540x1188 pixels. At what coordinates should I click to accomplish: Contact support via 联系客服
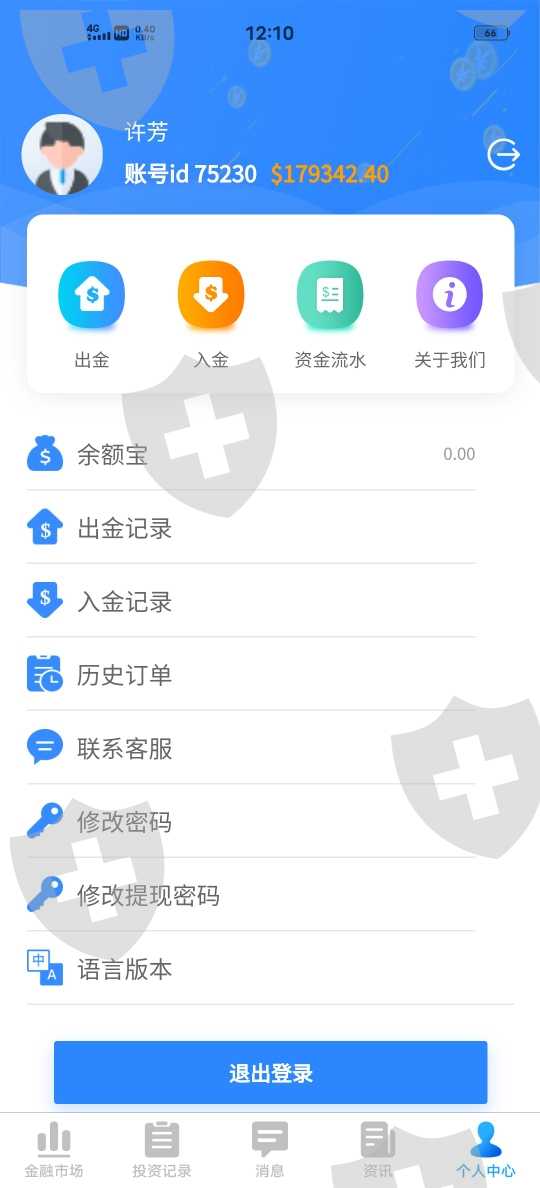(251, 748)
